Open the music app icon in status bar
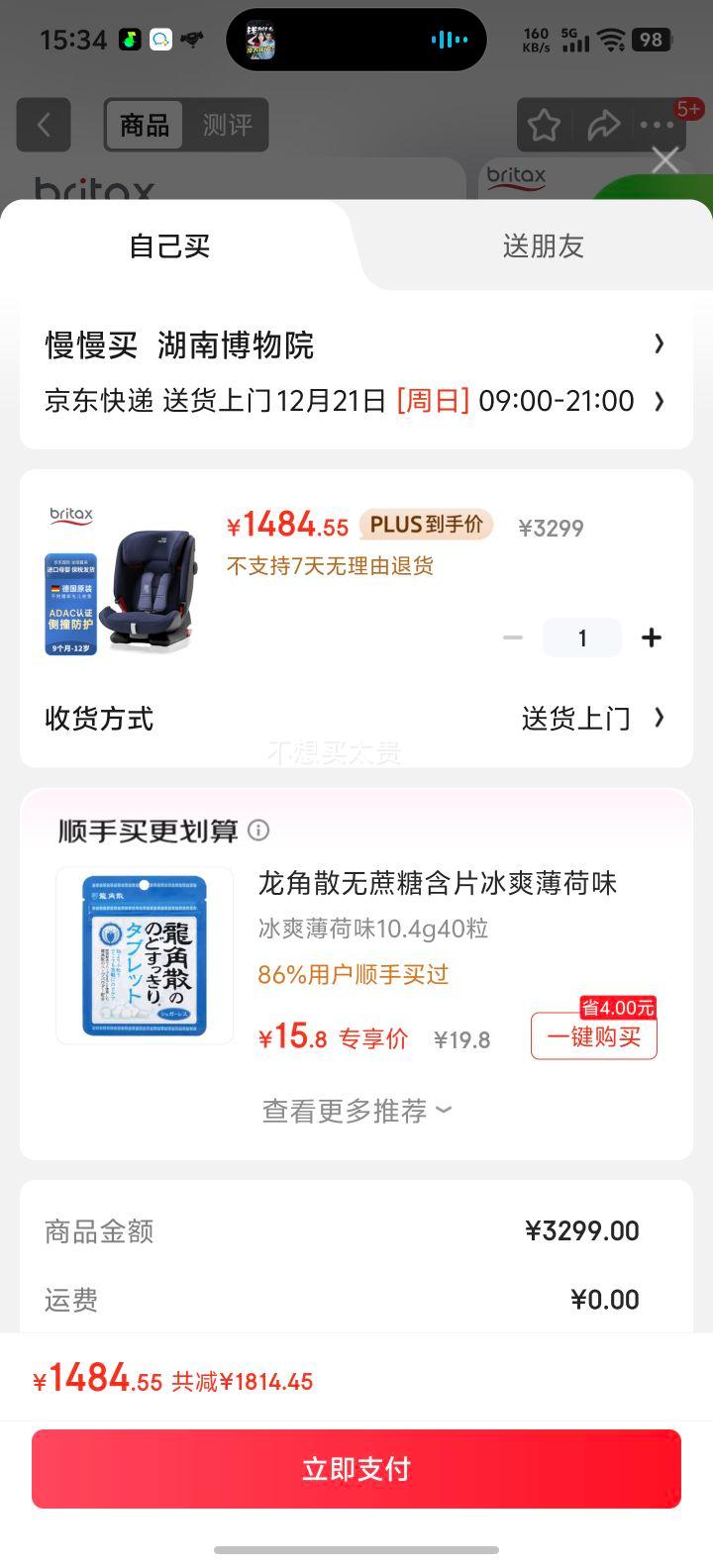Screen dimensions: 713x1568 click(130, 41)
